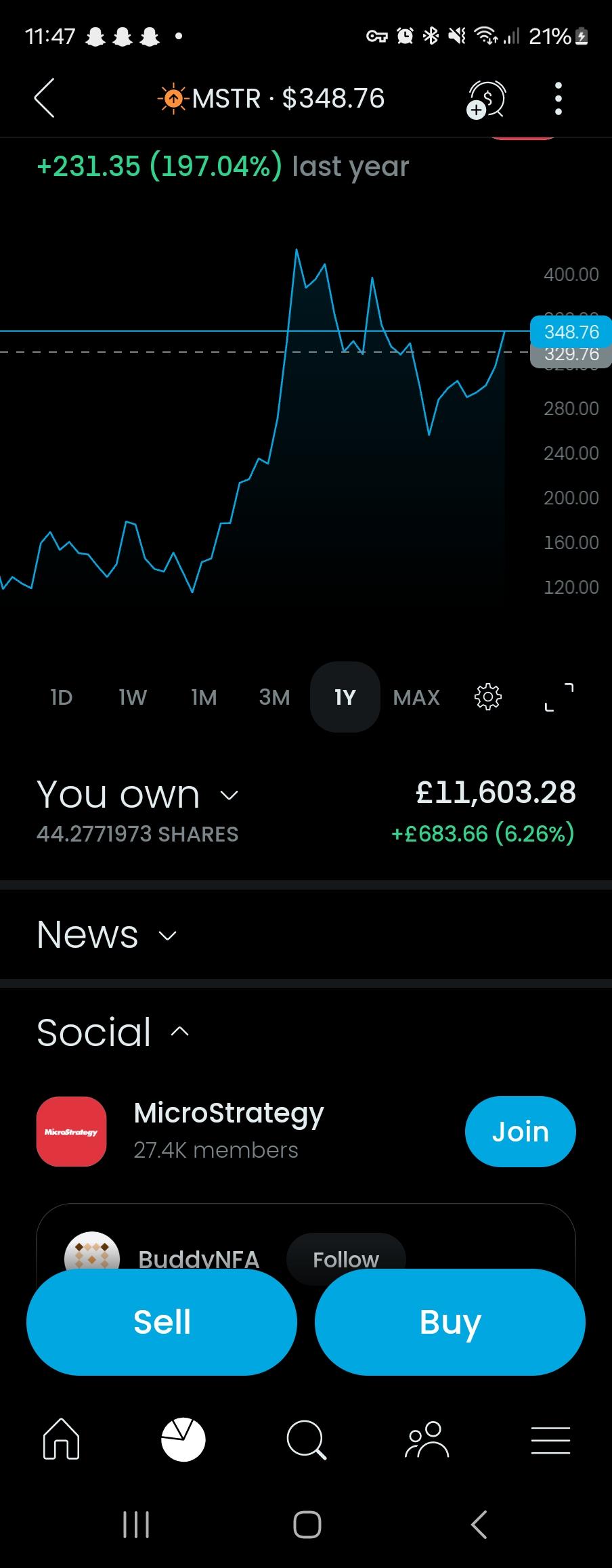Image resolution: width=612 pixels, height=1568 pixels.
Task: Select the 3M chart range
Action: [x=274, y=697]
